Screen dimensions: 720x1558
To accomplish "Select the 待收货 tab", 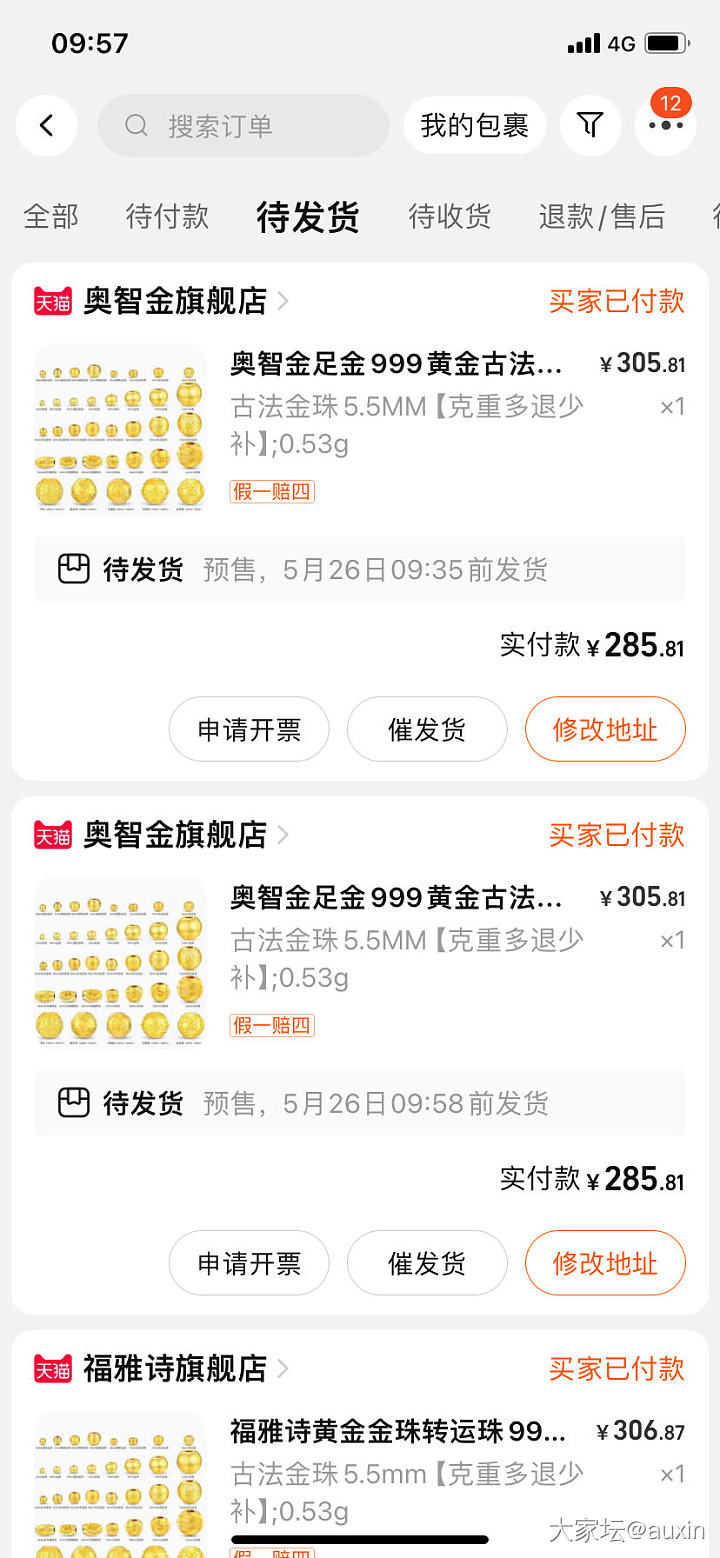I will pos(449,216).
